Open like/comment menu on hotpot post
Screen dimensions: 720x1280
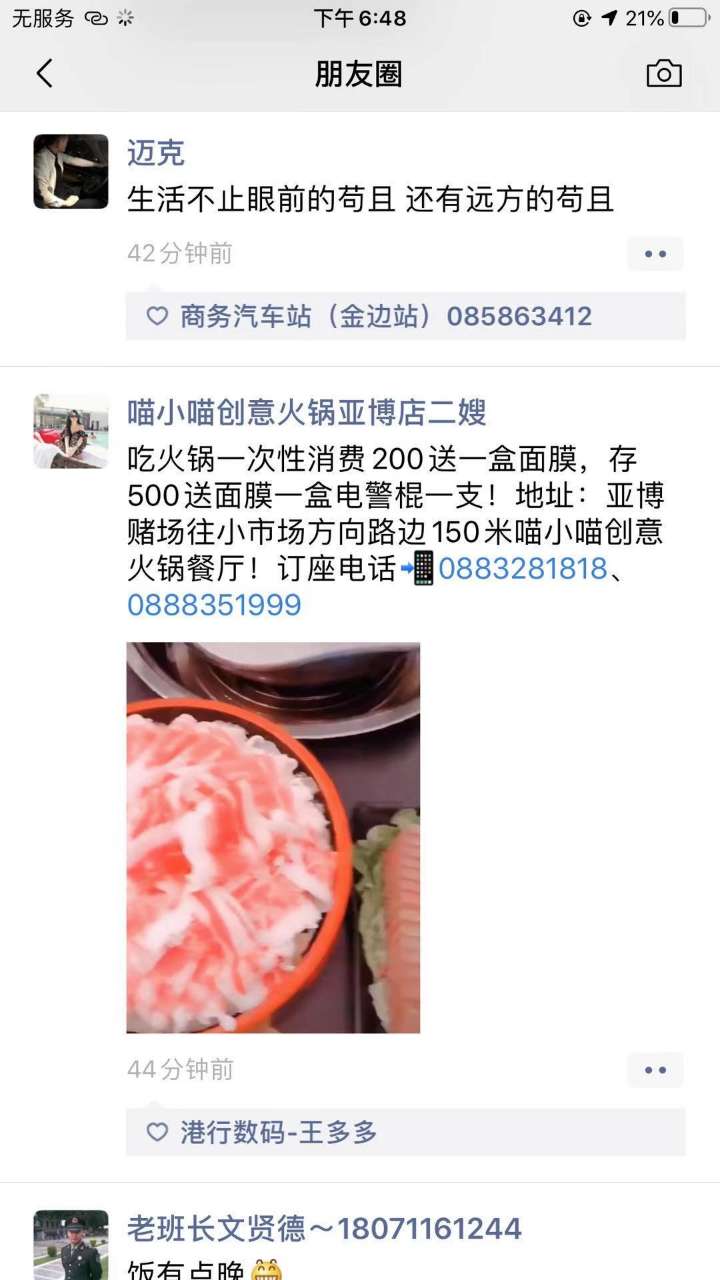click(x=655, y=1070)
